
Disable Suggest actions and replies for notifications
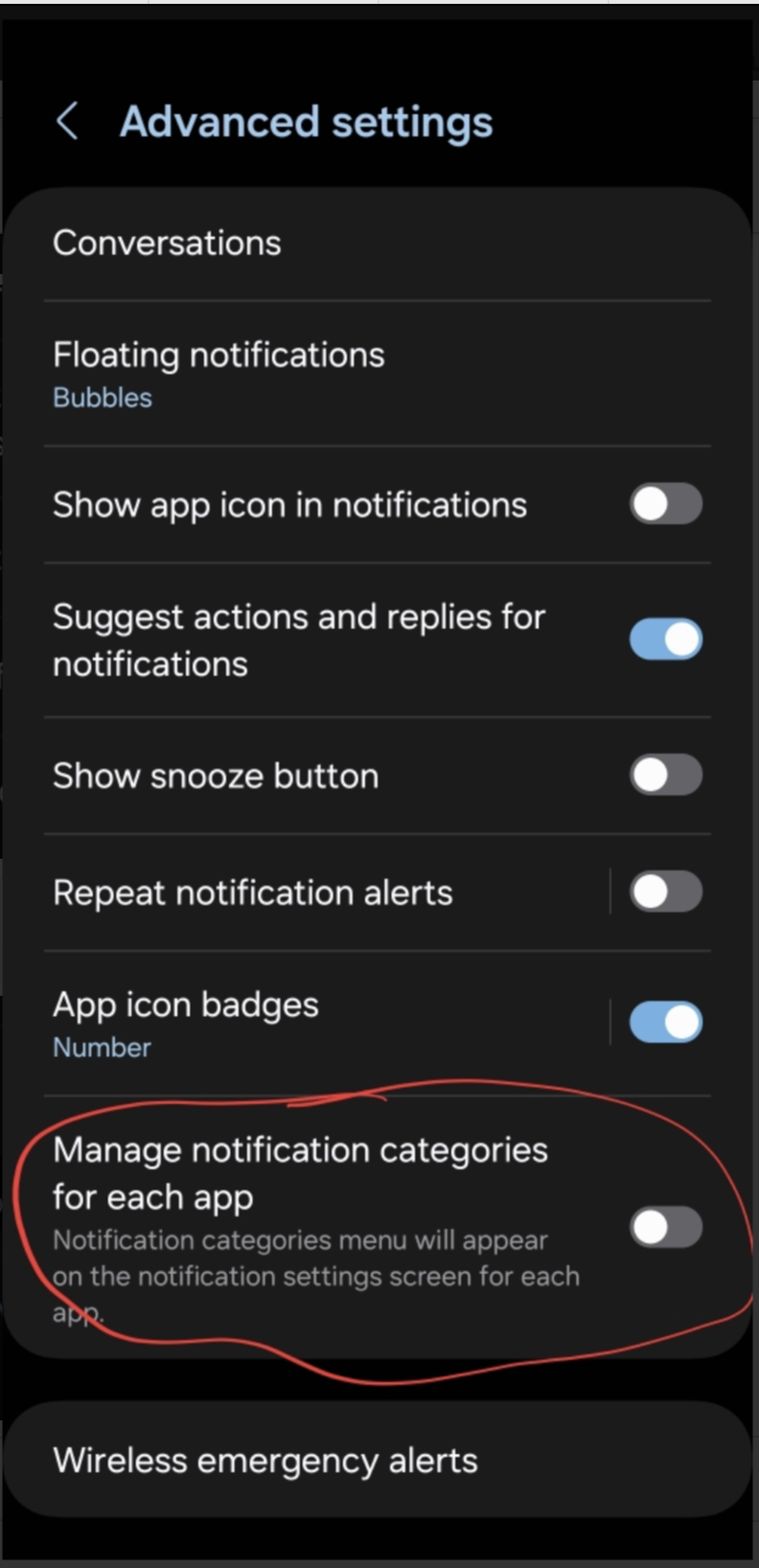coord(665,639)
